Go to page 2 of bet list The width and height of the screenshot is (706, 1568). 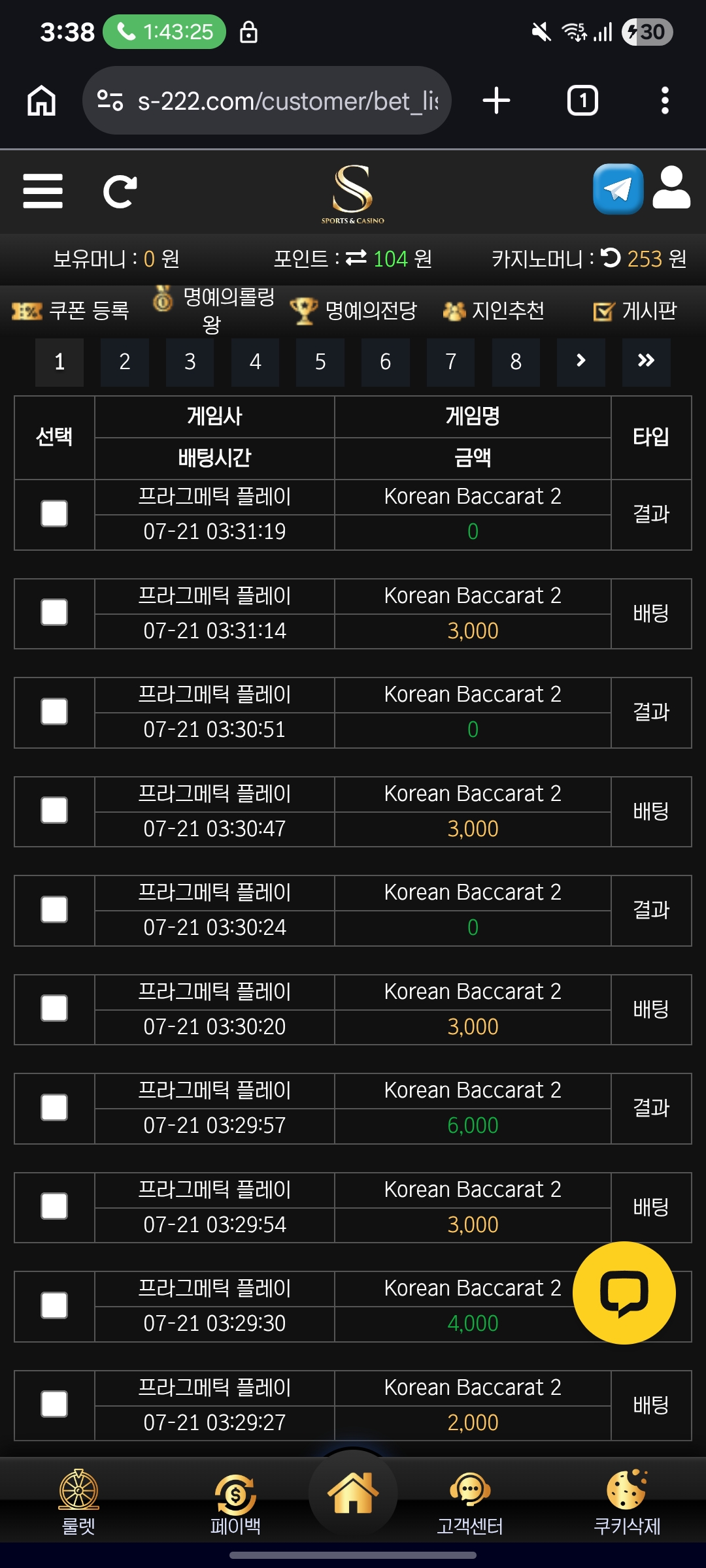click(x=125, y=362)
